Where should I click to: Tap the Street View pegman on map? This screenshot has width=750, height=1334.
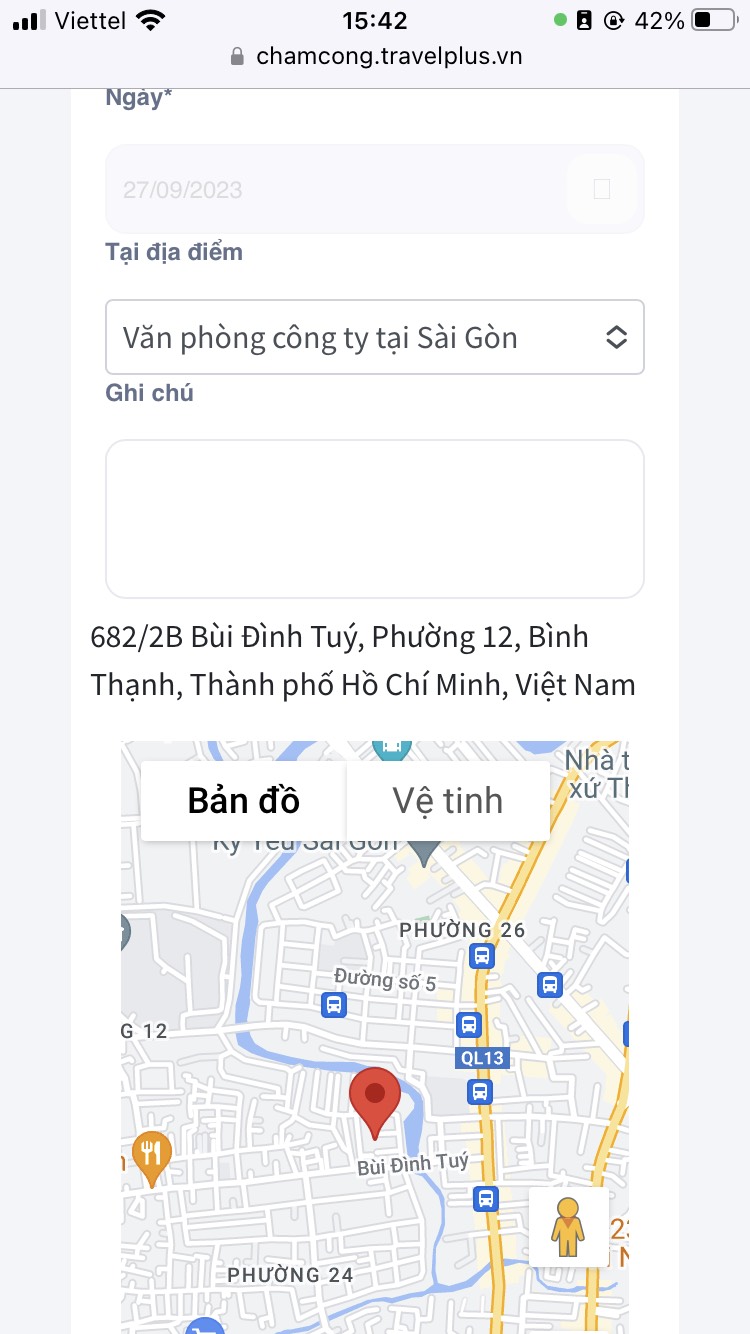point(568,1227)
